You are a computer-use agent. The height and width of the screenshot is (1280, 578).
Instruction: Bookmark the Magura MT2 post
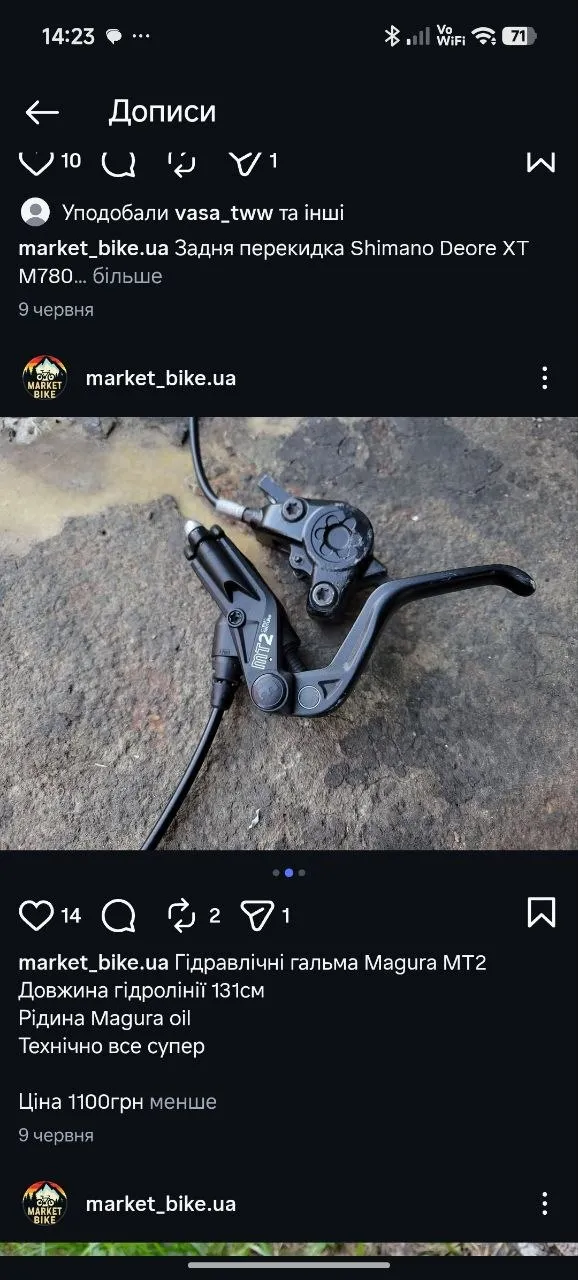(541, 912)
